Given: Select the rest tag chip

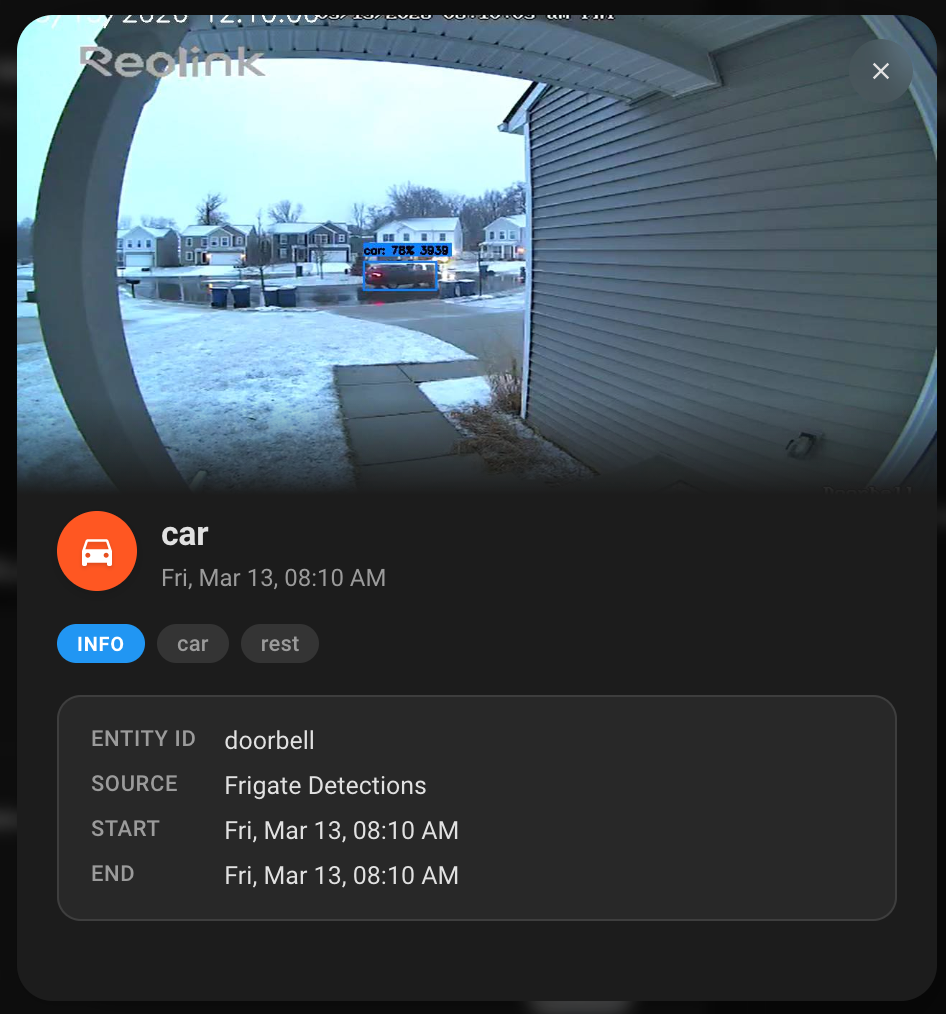Looking at the screenshot, I should click(279, 644).
